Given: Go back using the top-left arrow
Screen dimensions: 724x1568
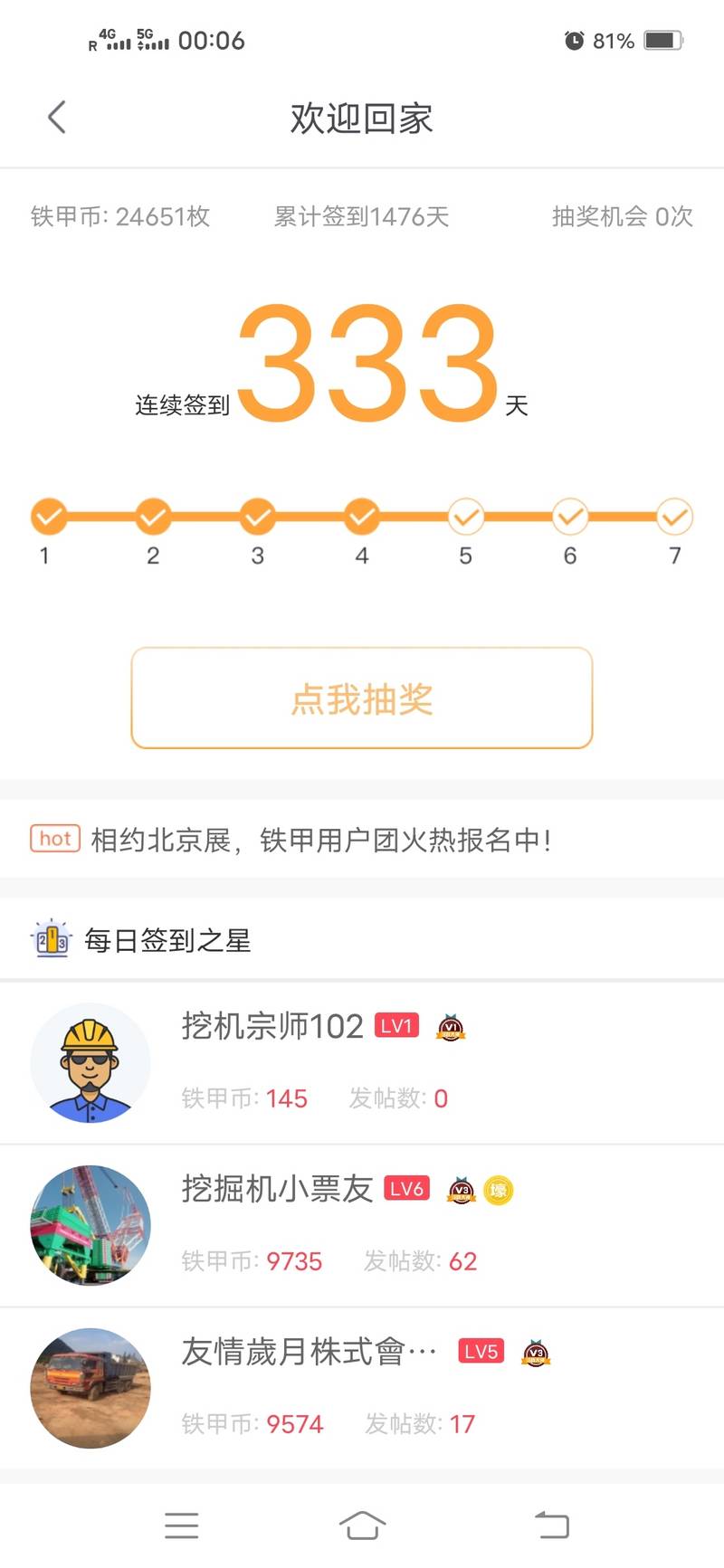Looking at the screenshot, I should [57, 118].
